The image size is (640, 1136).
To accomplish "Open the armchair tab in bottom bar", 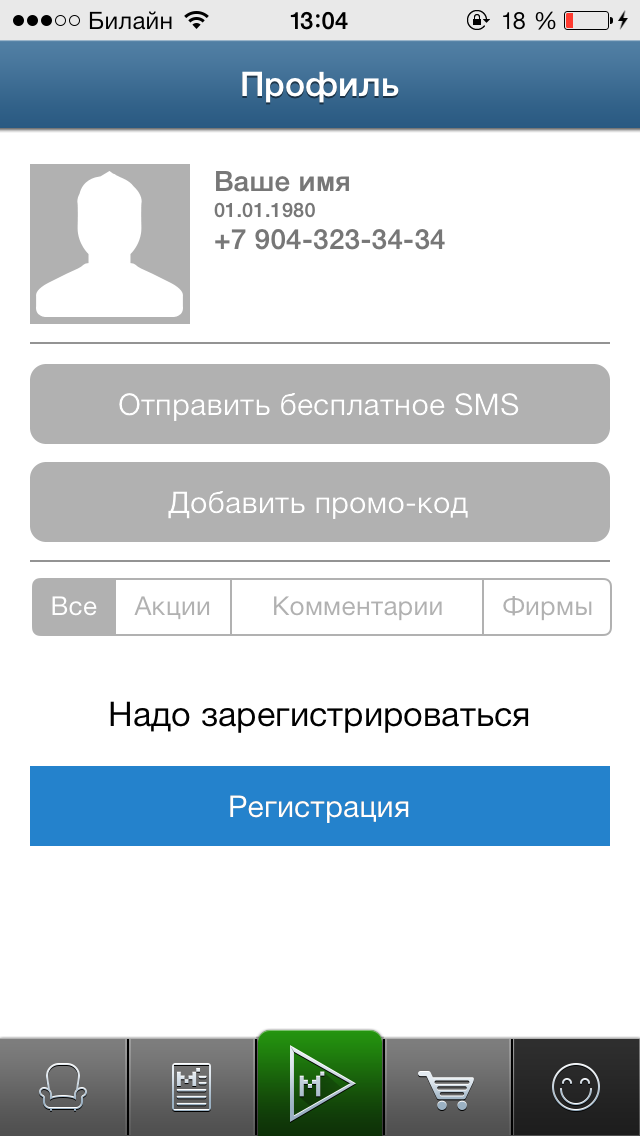I will [x=64, y=1087].
